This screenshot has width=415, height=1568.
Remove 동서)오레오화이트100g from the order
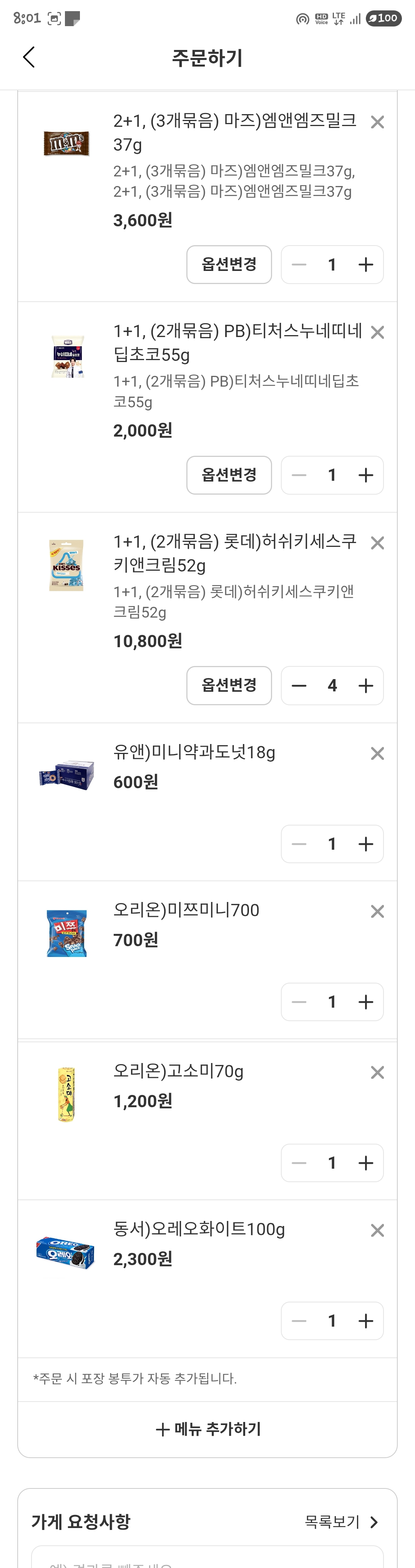pos(377,1231)
